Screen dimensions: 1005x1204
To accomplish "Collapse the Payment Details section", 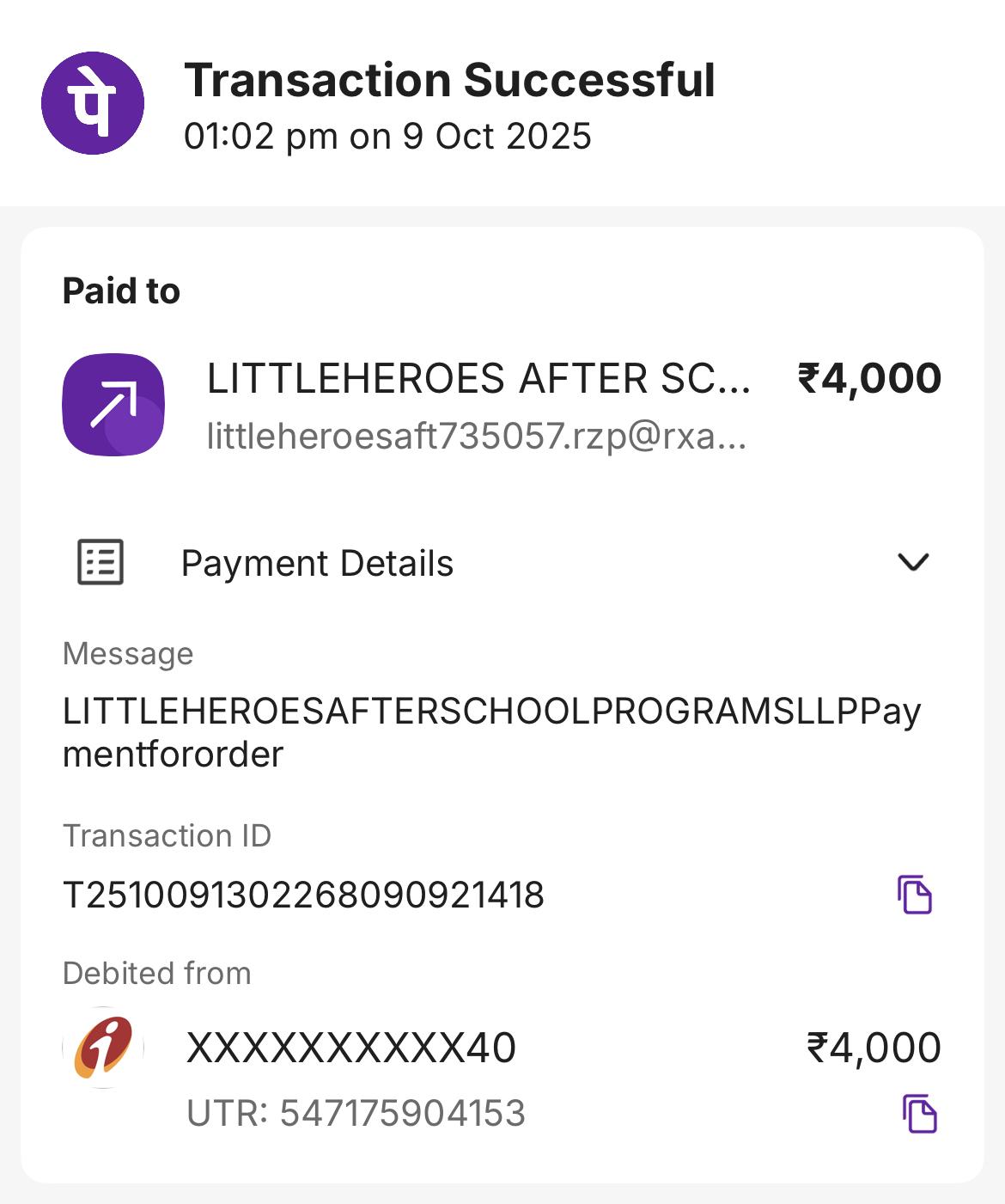I will [912, 563].
